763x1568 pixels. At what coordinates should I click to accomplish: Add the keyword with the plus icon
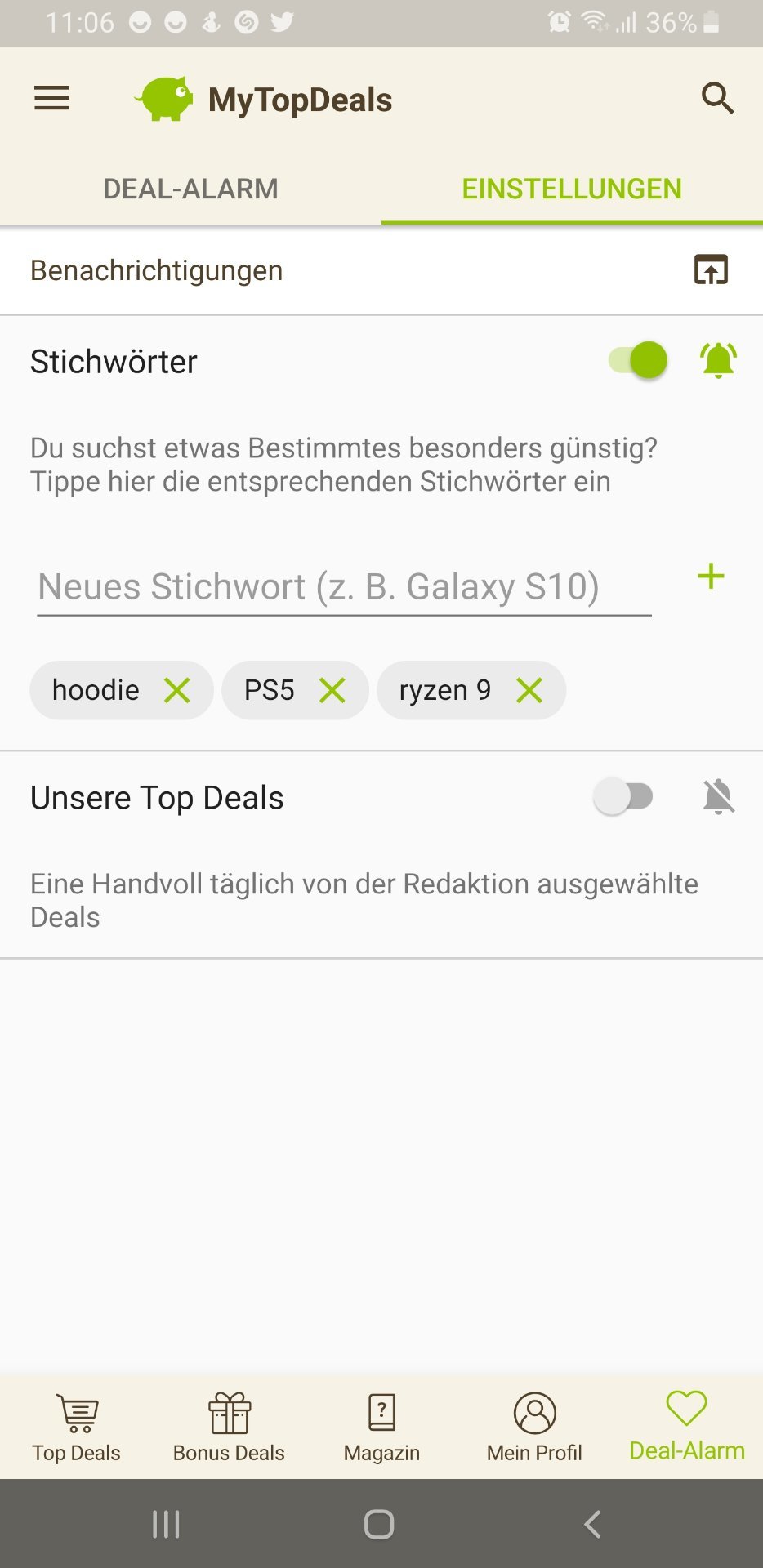coord(711,577)
